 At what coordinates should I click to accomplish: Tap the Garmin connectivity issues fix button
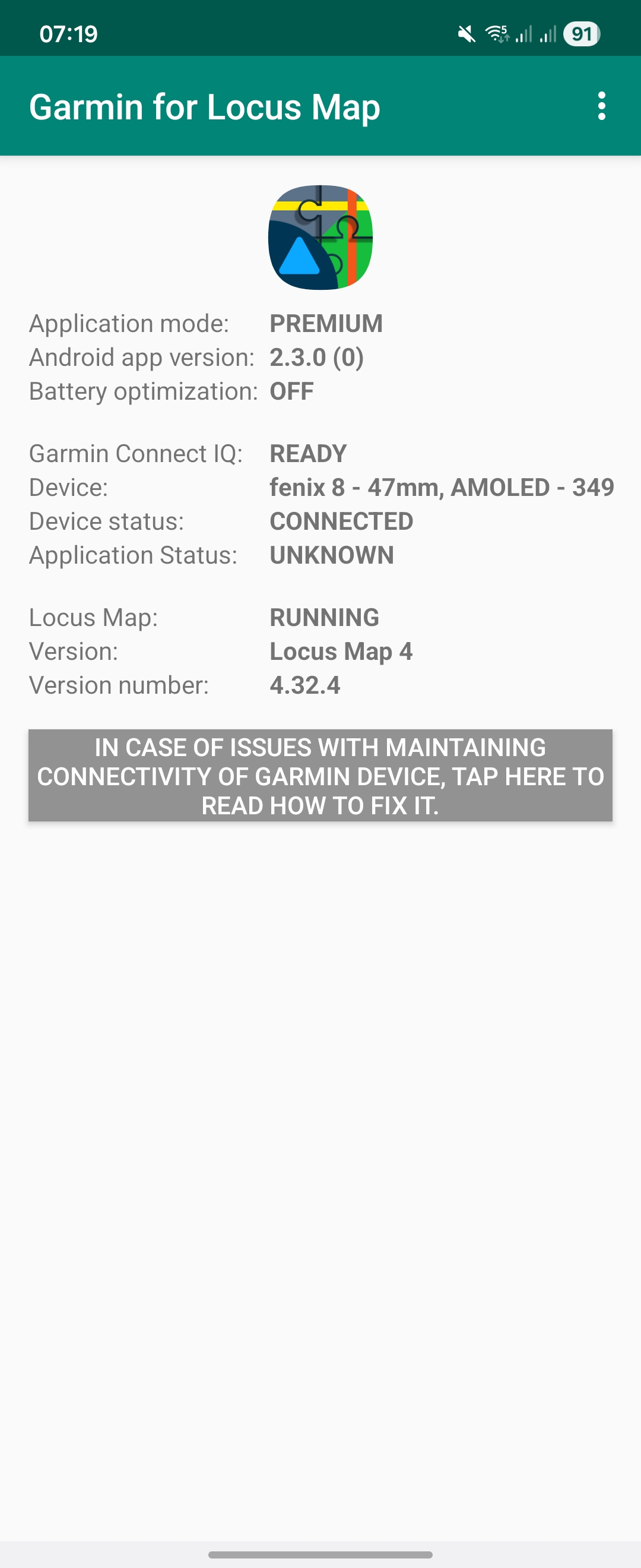tap(320, 776)
